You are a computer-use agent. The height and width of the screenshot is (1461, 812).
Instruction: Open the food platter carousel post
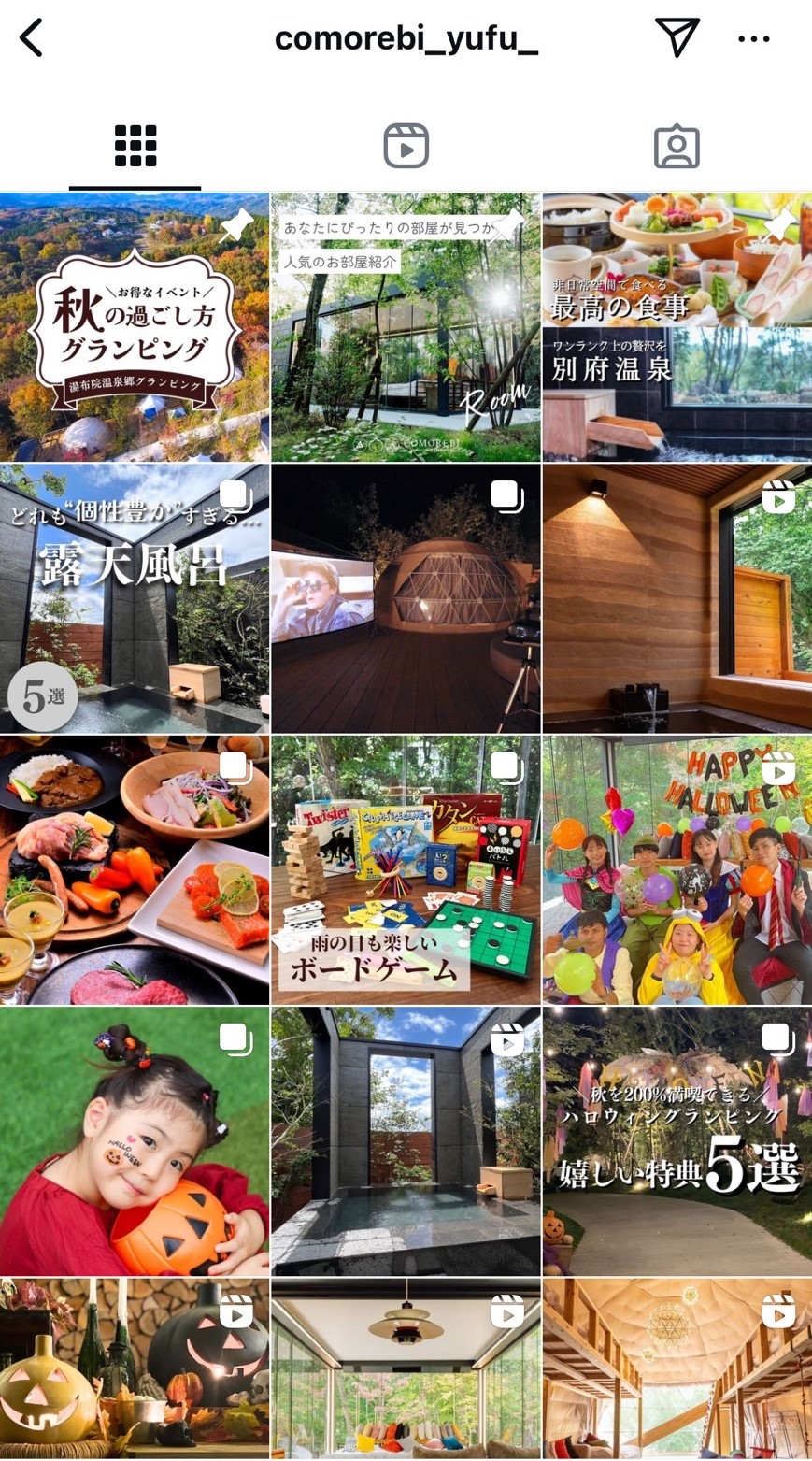tap(135, 869)
